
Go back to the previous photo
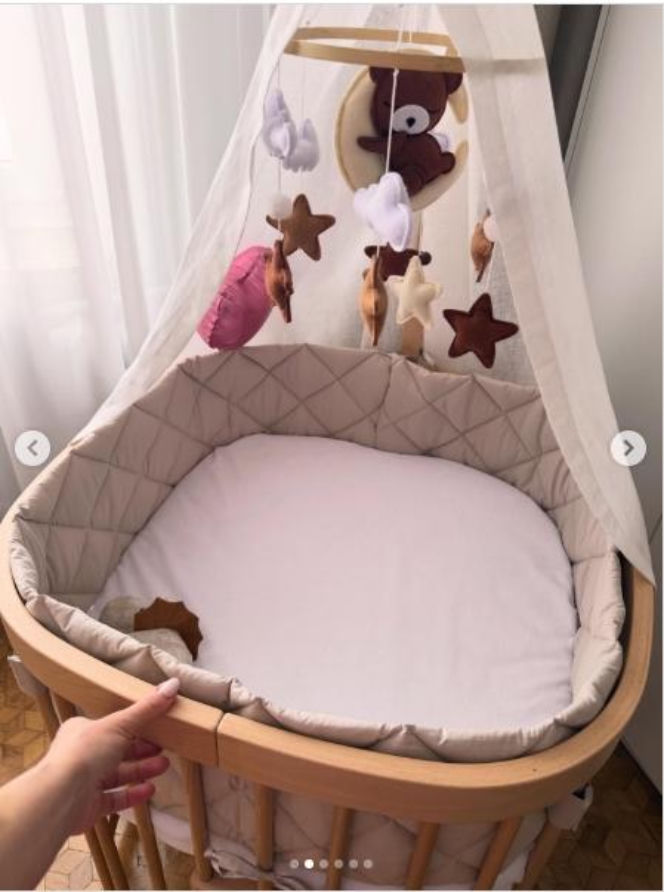pos(33,448)
